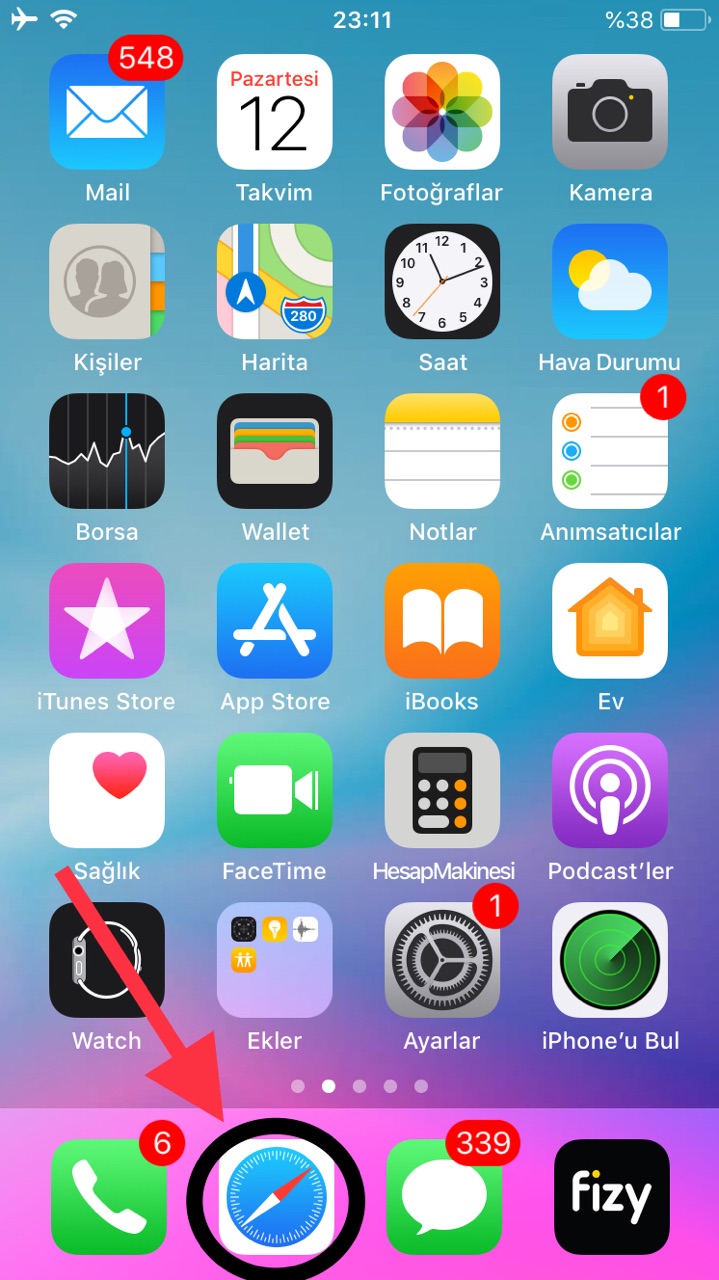The width and height of the screenshot is (719, 1280).
Task: Open Ayarlar settings app
Action: click(442, 960)
